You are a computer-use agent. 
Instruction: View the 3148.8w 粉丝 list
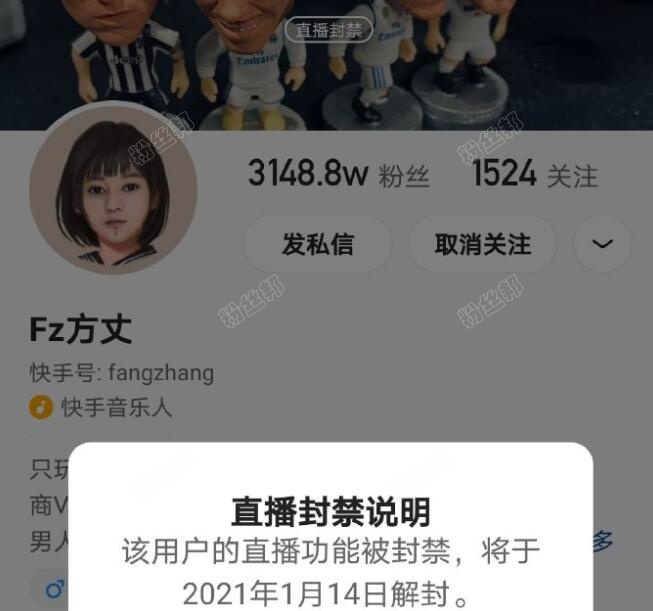click(338, 174)
